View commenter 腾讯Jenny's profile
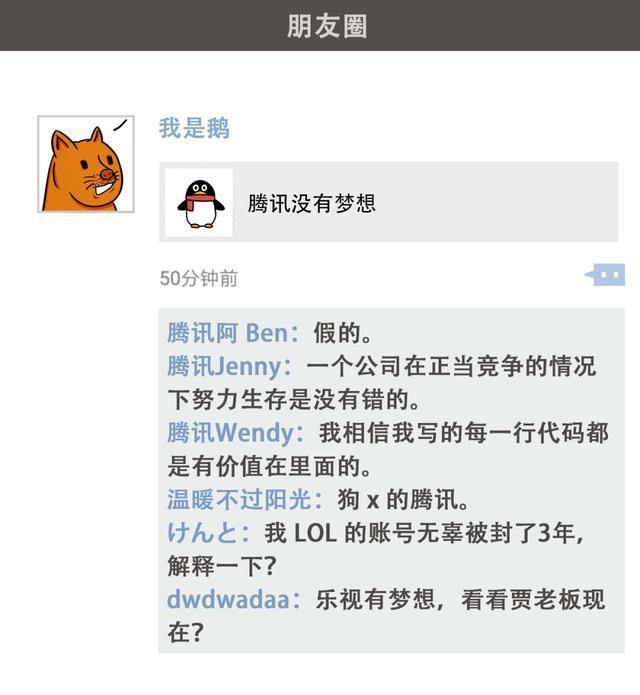This screenshot has width=640, height=695. (229, 366)
